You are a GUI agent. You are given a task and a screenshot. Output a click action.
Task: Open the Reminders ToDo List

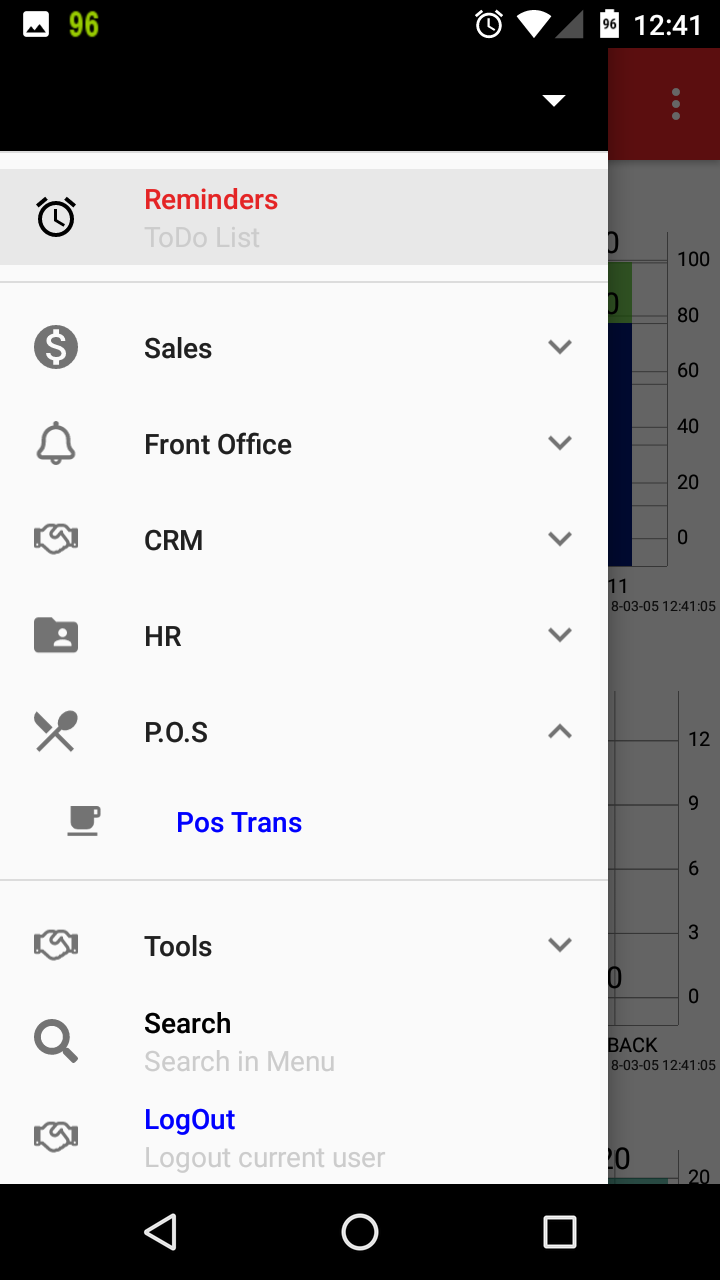click(304, 217)
